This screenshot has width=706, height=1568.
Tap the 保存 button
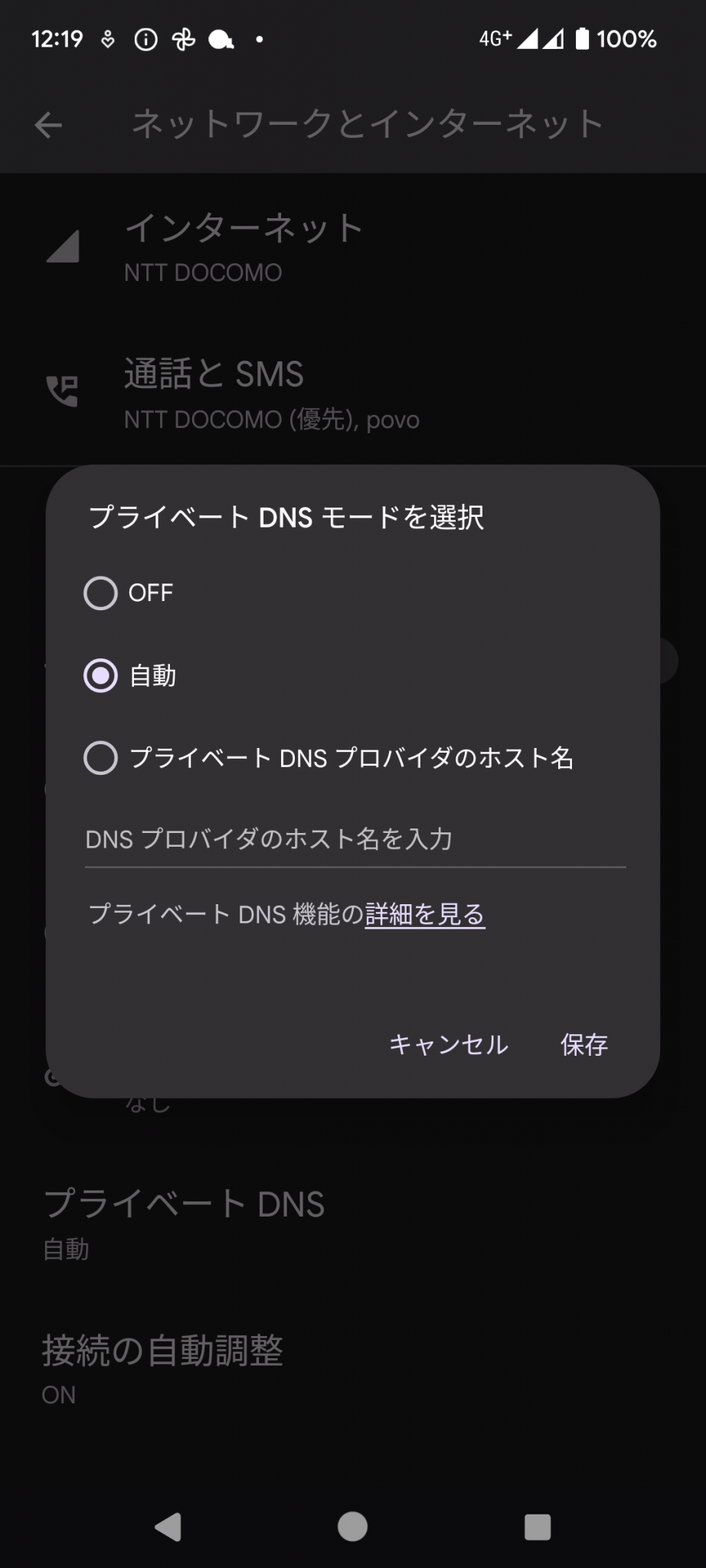tap(583, 1045)
